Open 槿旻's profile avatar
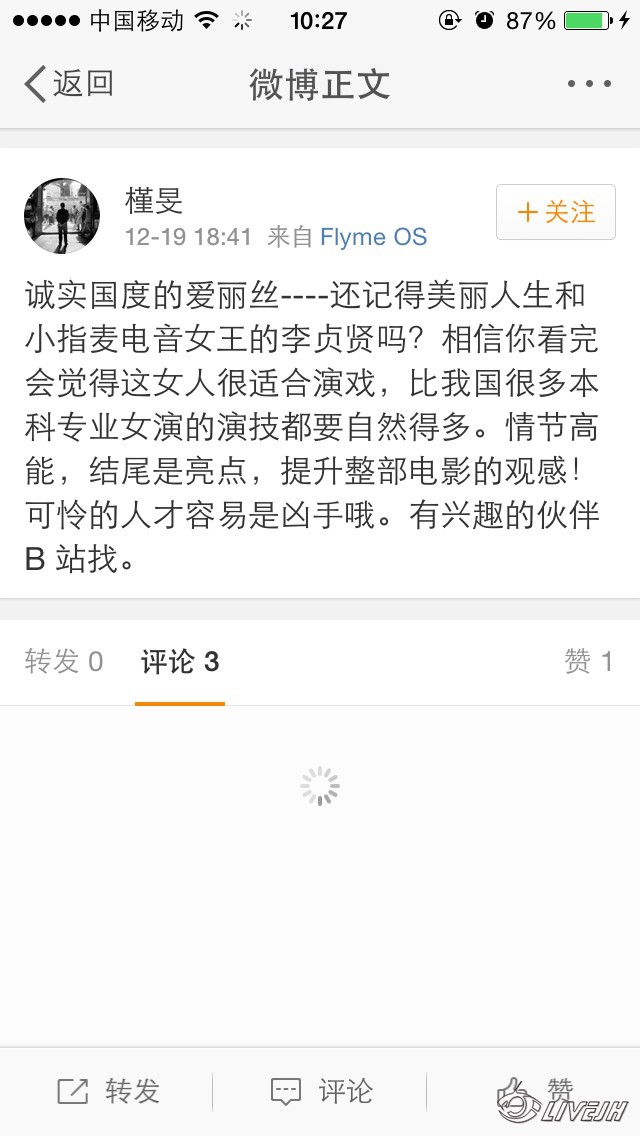The height and width of the screenshot is (1136, 640). click(62, 216)
